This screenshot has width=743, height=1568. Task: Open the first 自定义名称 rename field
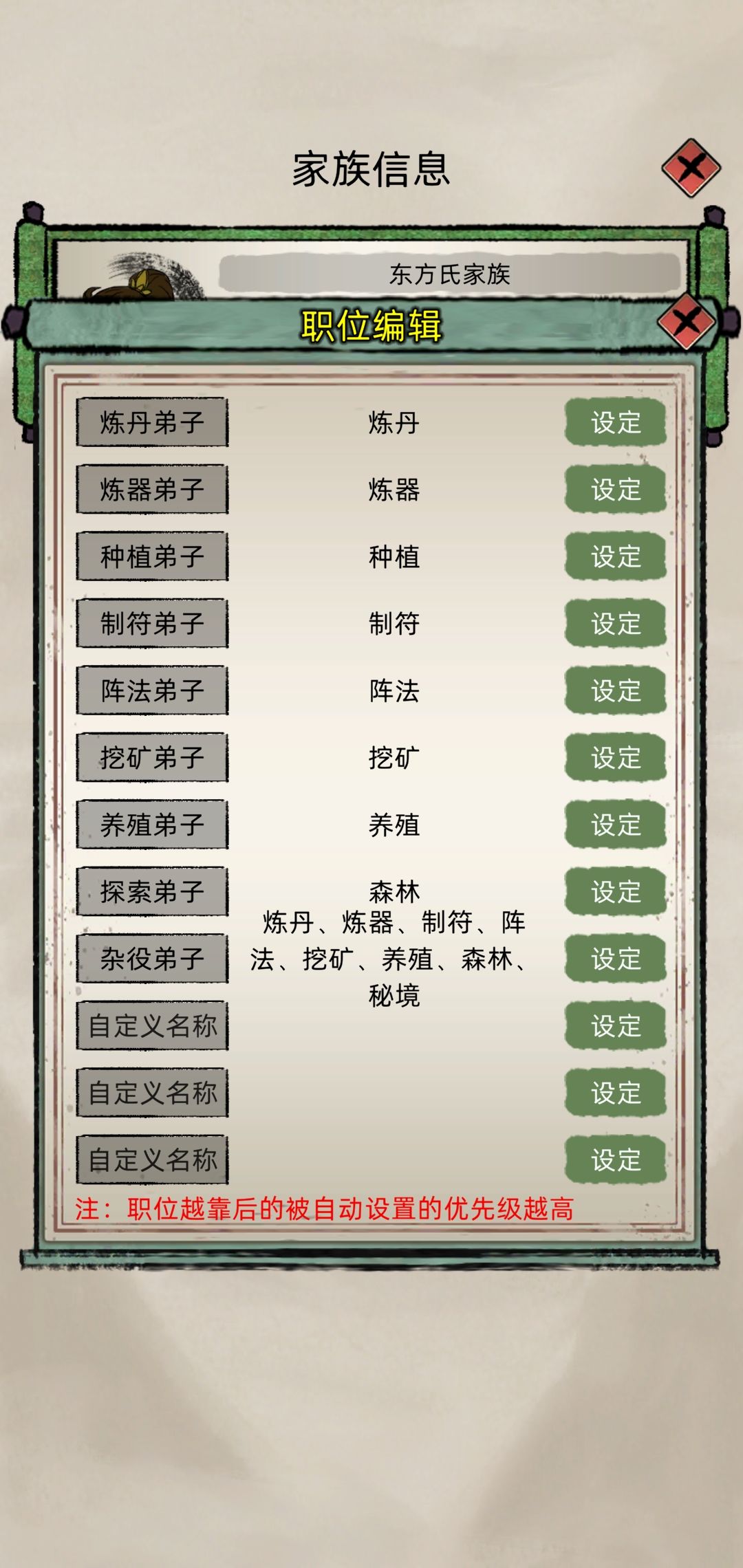tap(152, 1027)
